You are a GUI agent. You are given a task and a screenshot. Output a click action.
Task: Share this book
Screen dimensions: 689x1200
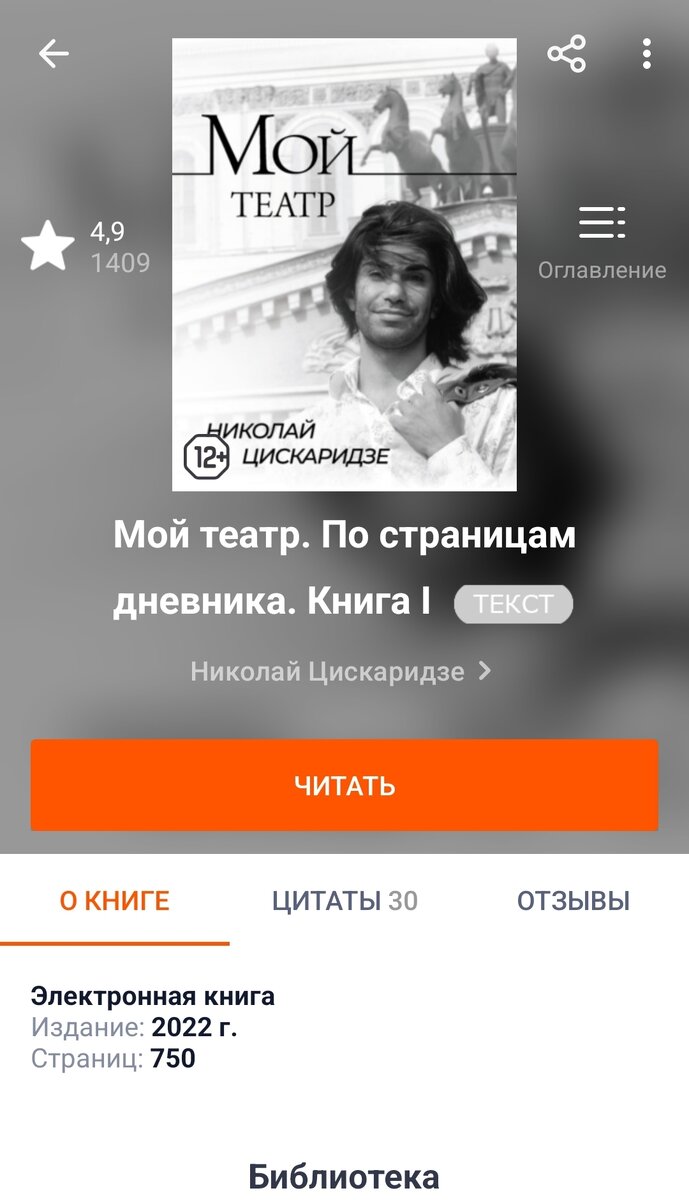[567, 53]
